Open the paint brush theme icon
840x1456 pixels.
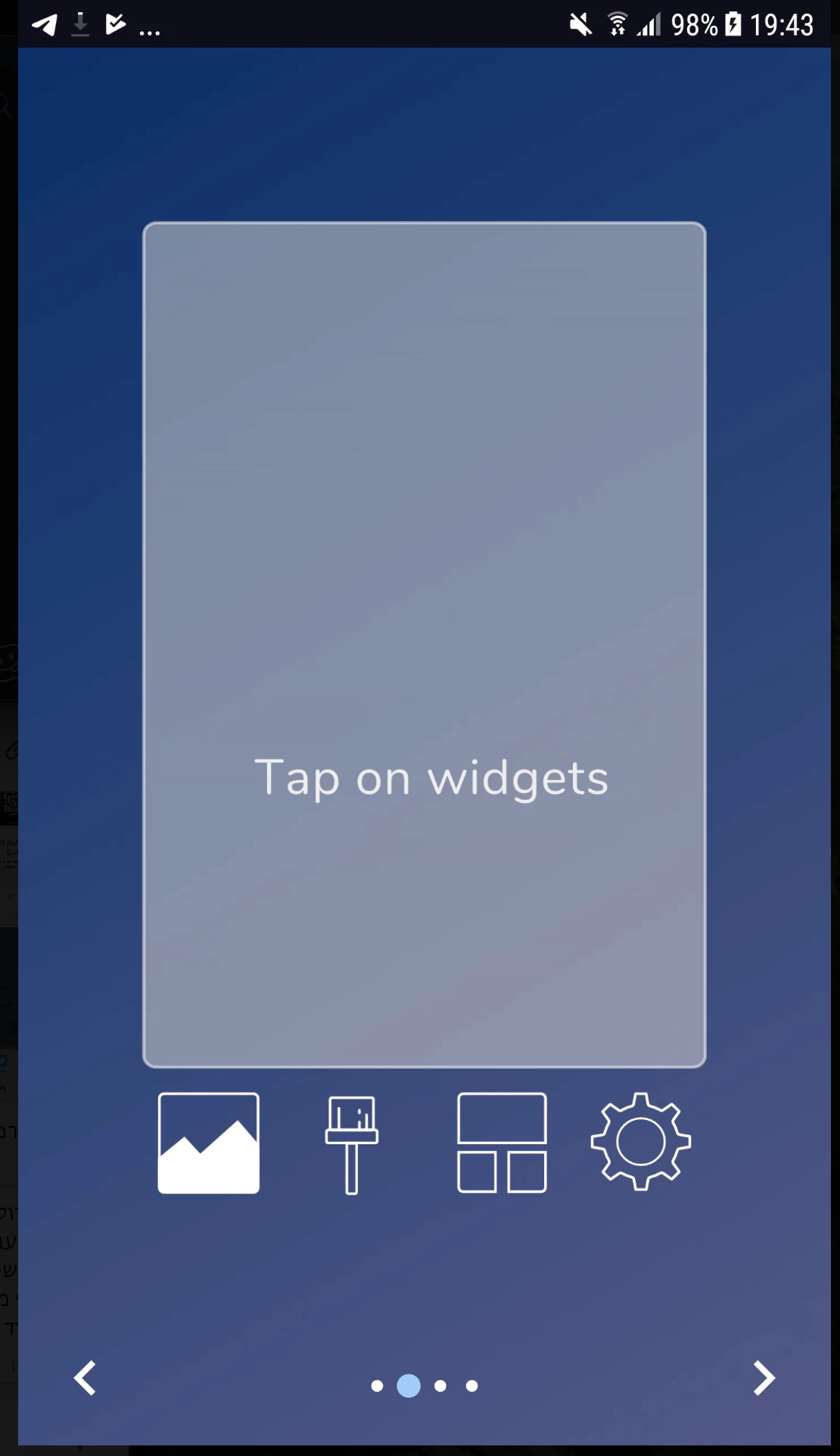pyautogui.click(x=352, y=1144)
